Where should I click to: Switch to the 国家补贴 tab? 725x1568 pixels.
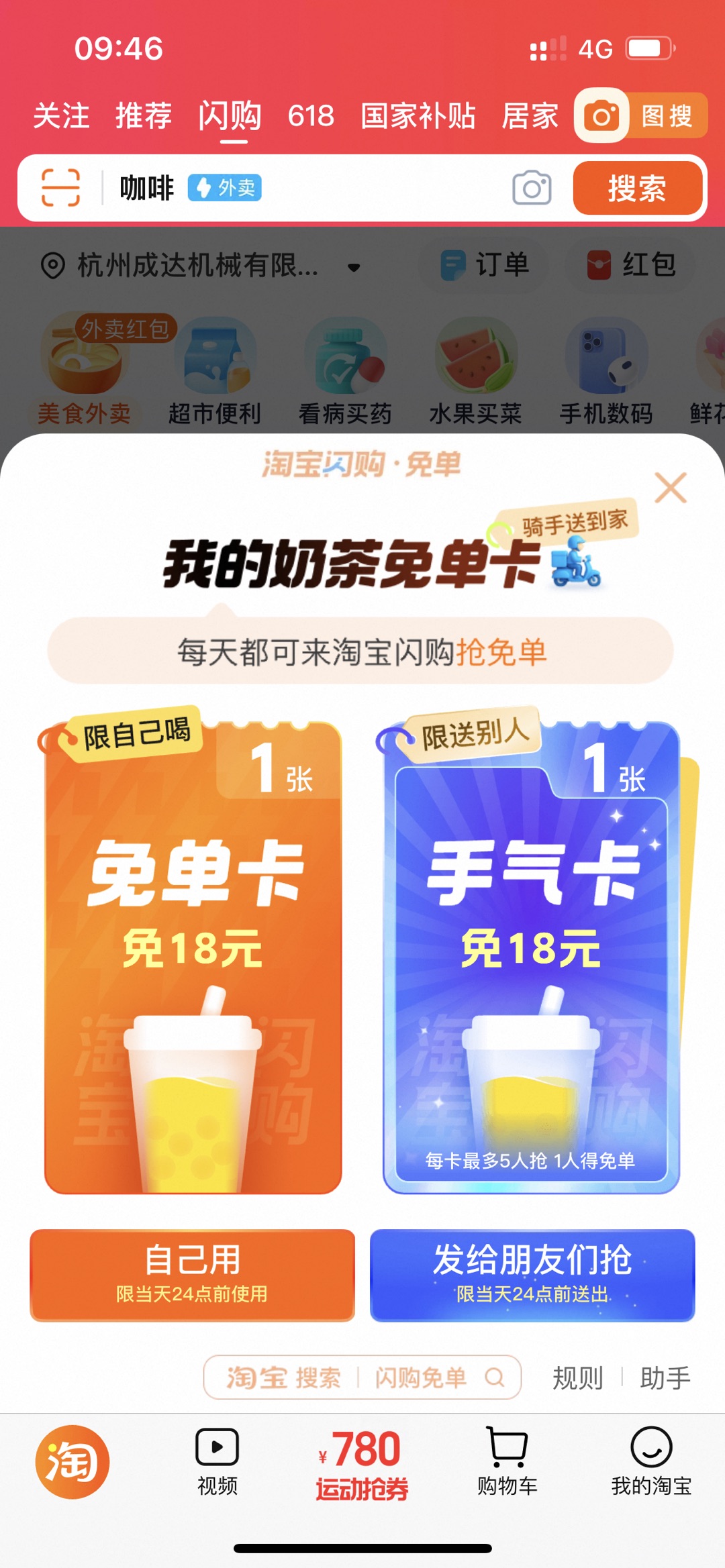418,115
